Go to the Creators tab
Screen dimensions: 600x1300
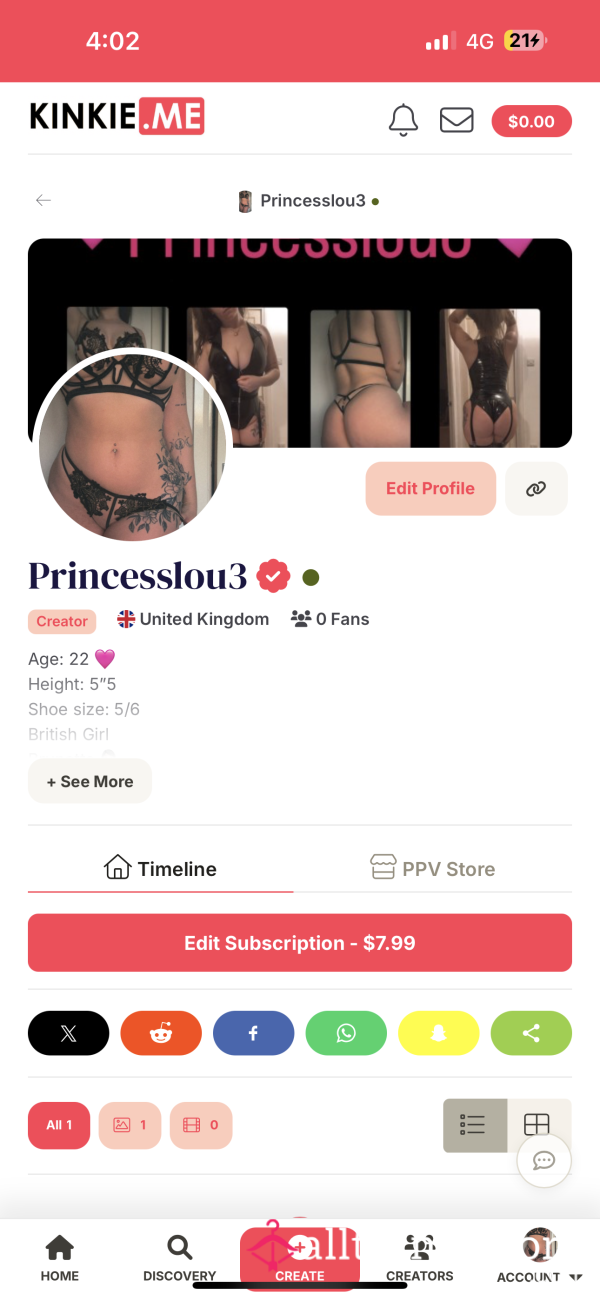click(420, 1258)
